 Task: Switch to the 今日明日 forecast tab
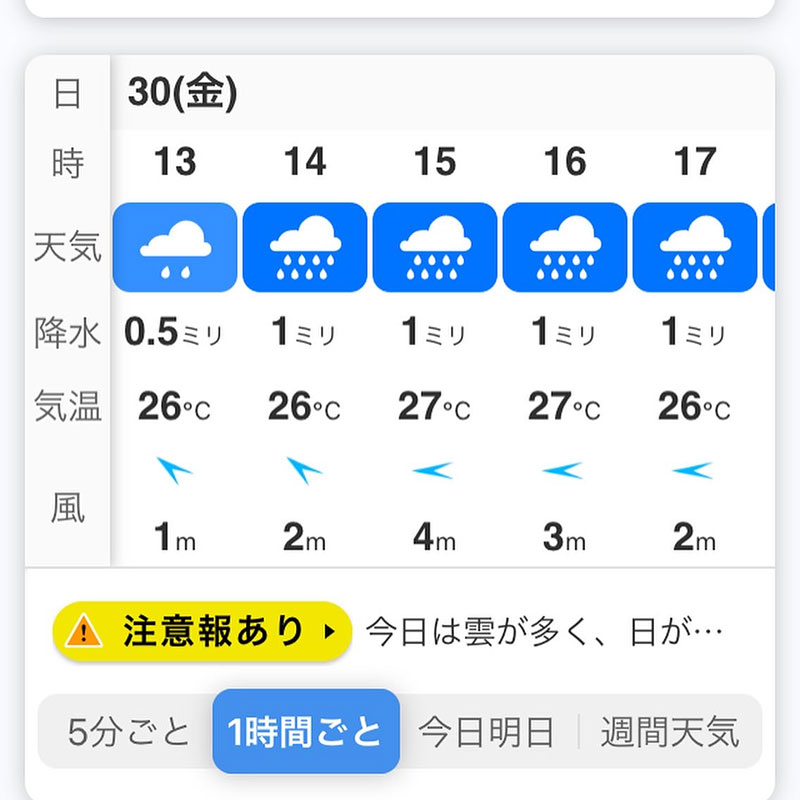point(487,732)
